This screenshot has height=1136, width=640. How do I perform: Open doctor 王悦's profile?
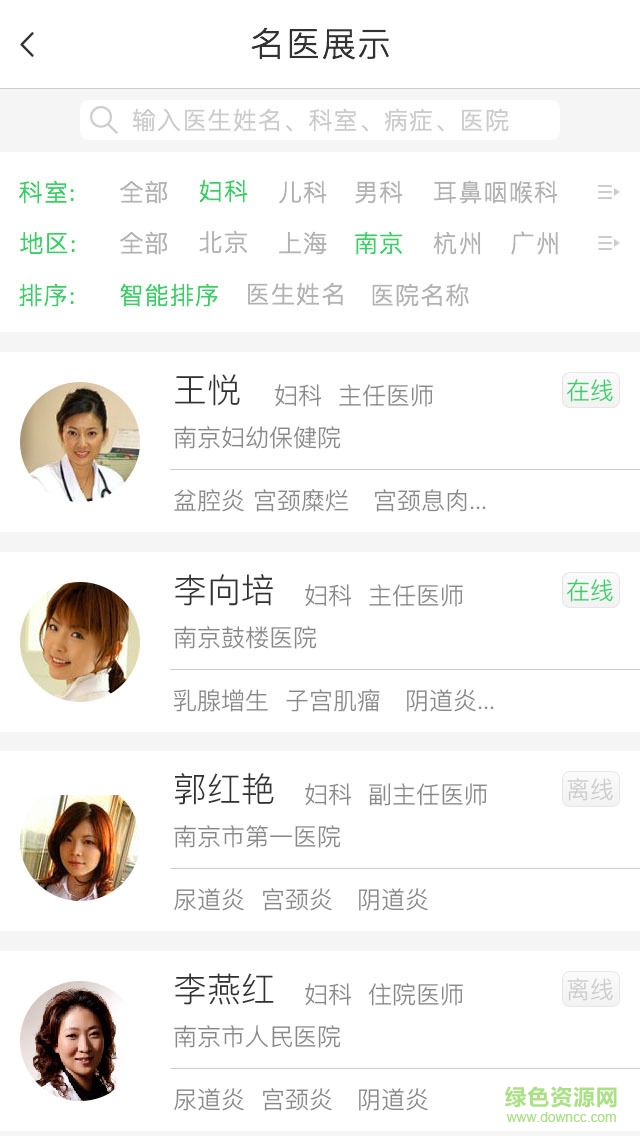(x=320, y=441)
